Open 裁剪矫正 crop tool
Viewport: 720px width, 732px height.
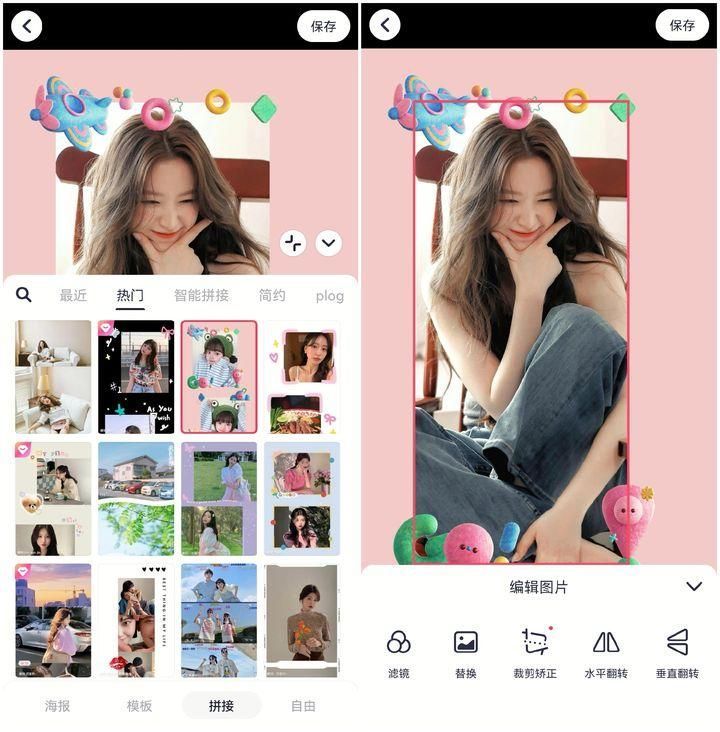(535, 653)
